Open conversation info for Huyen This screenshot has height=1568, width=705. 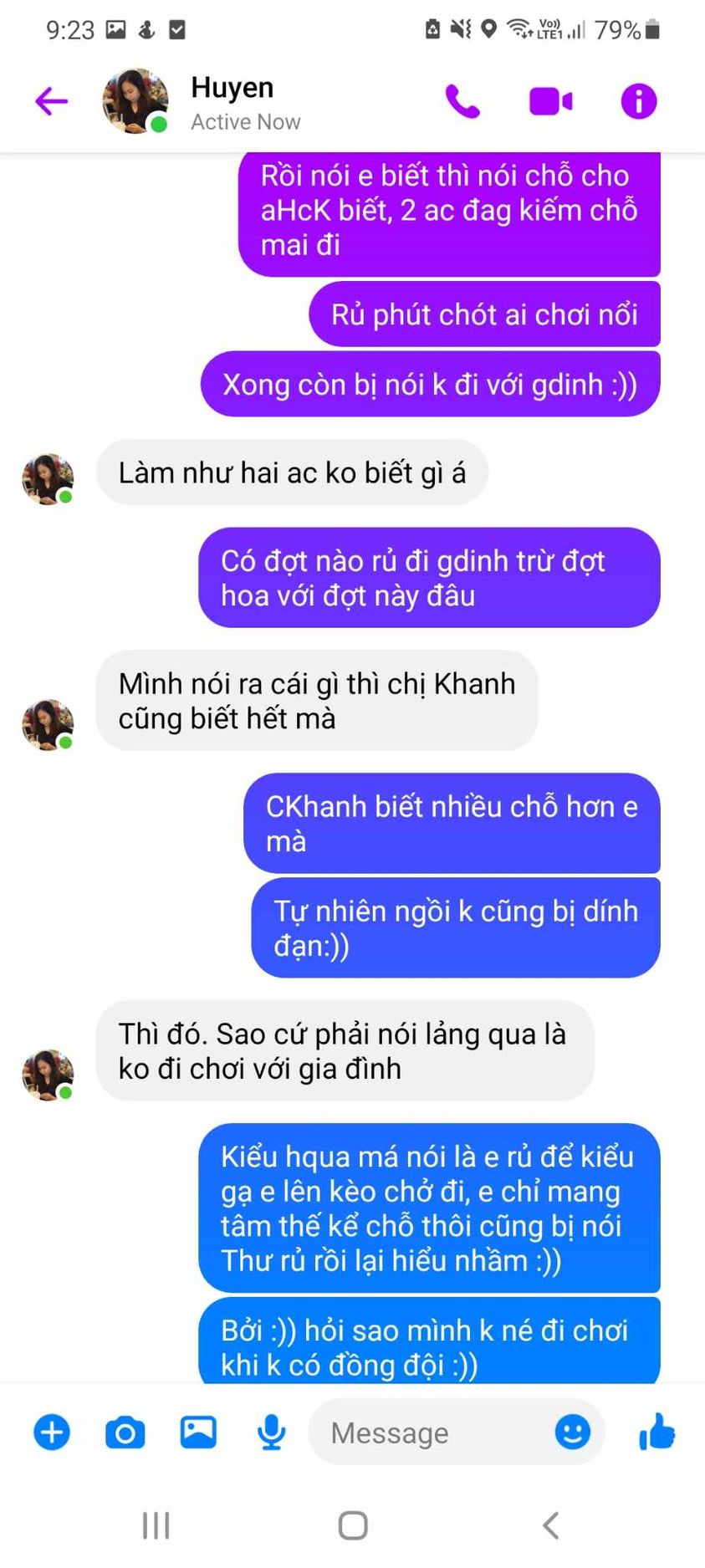coord(639,102)
